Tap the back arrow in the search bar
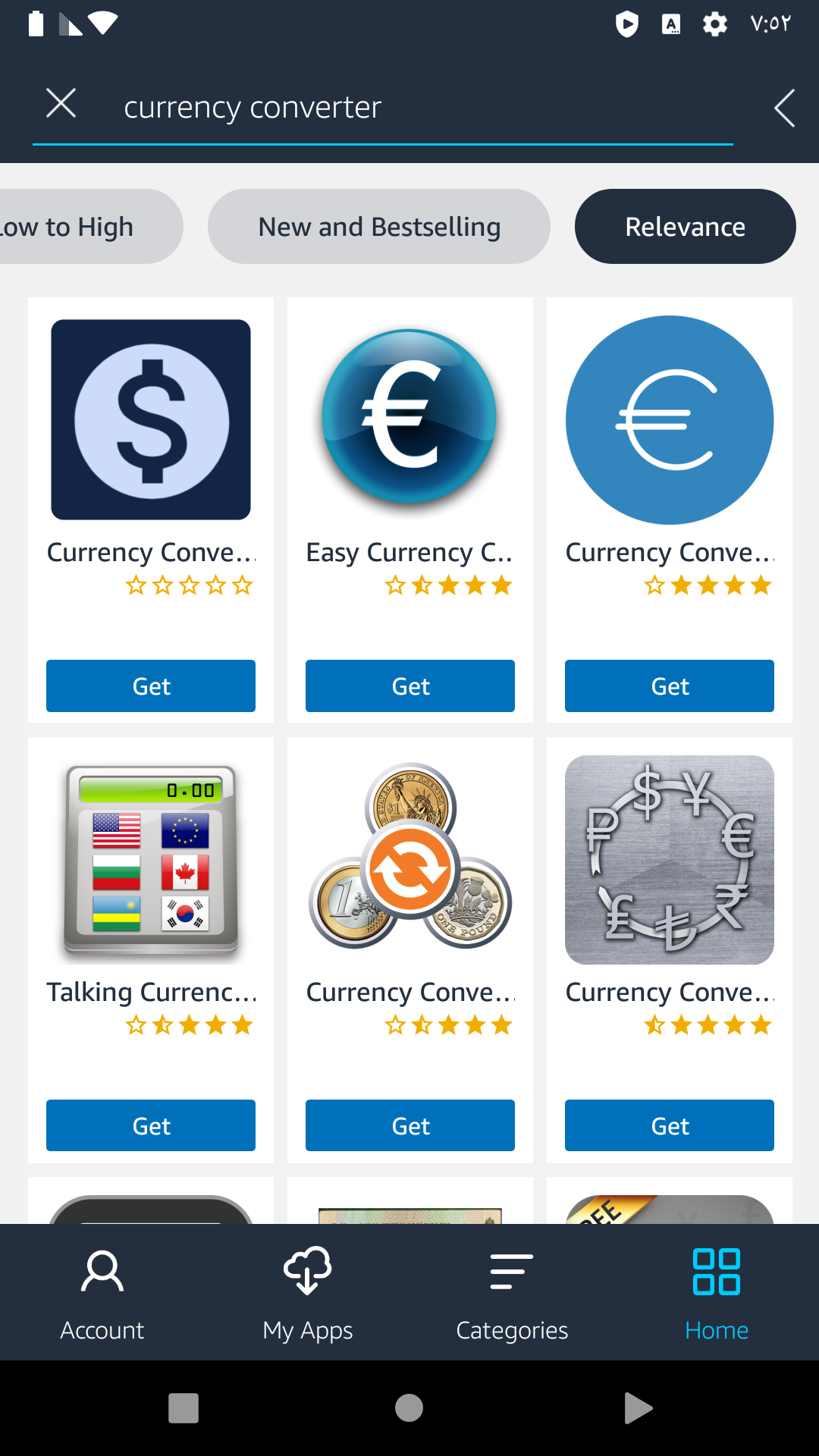The image size is (819, 1456). [785, 108]
